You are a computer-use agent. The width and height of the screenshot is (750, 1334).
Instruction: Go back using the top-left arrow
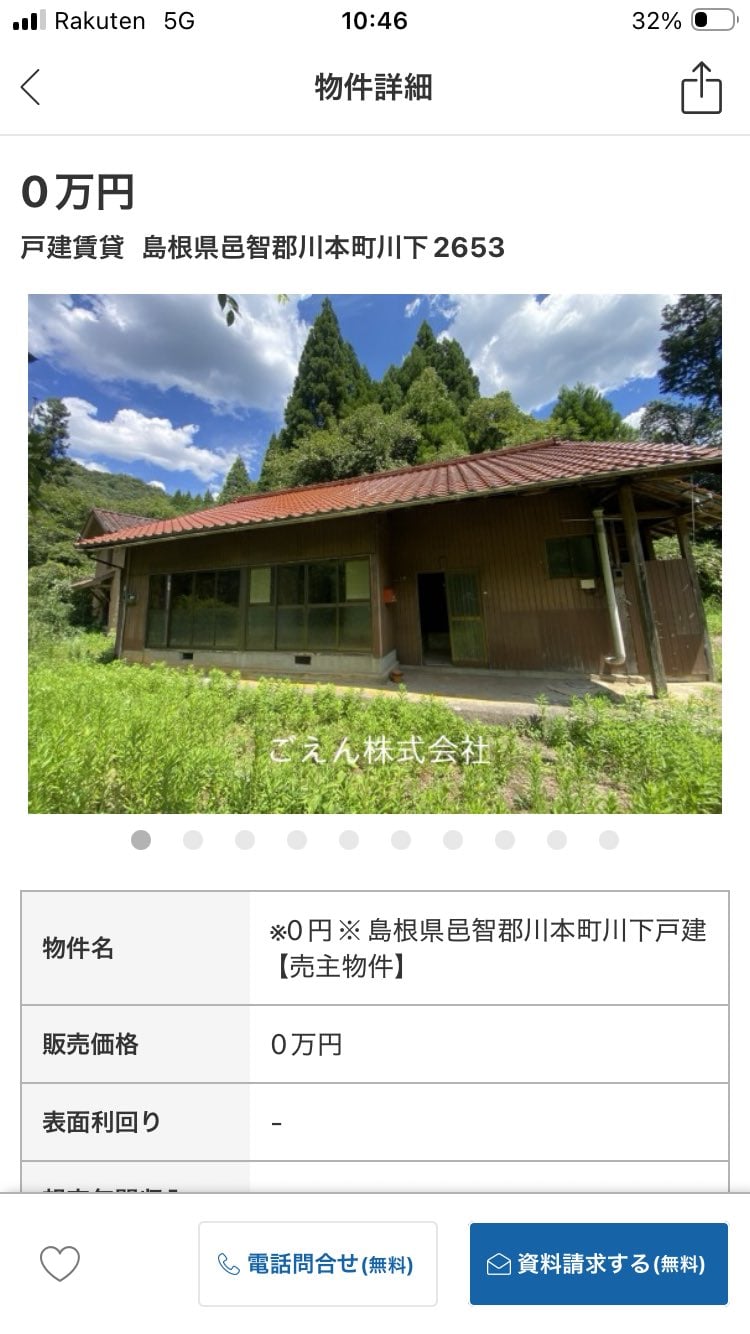31,87
